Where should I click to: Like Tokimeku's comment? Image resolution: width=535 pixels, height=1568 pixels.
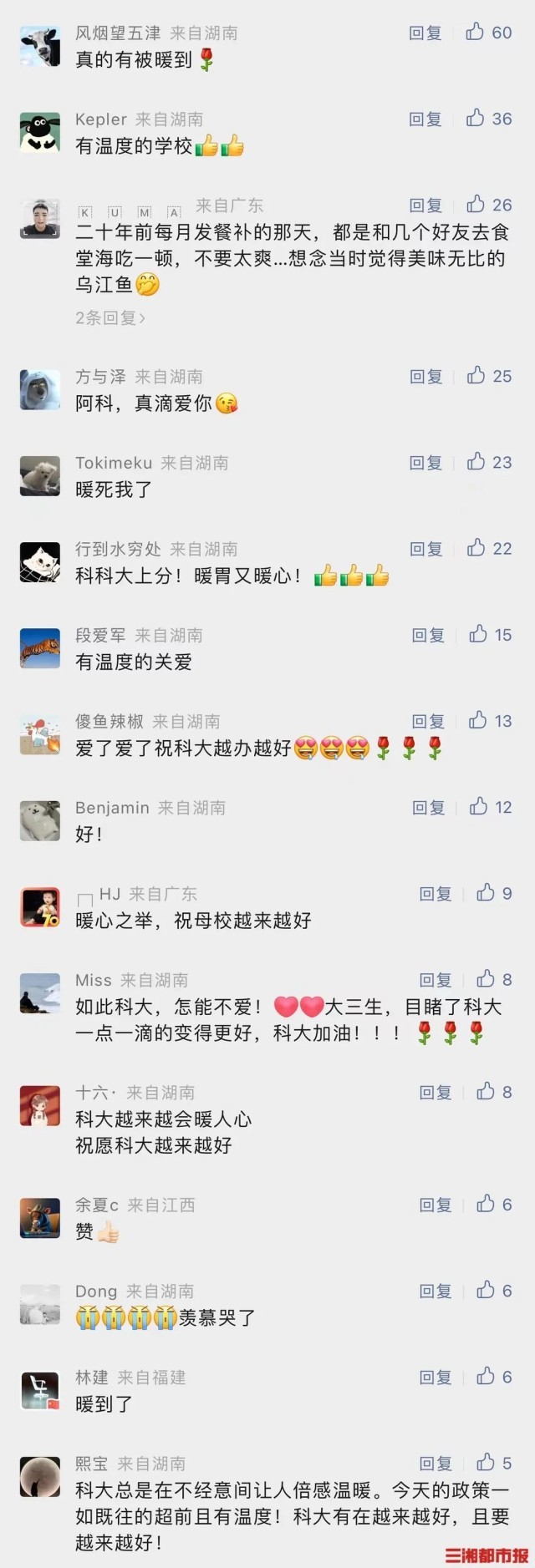(476, 462)
